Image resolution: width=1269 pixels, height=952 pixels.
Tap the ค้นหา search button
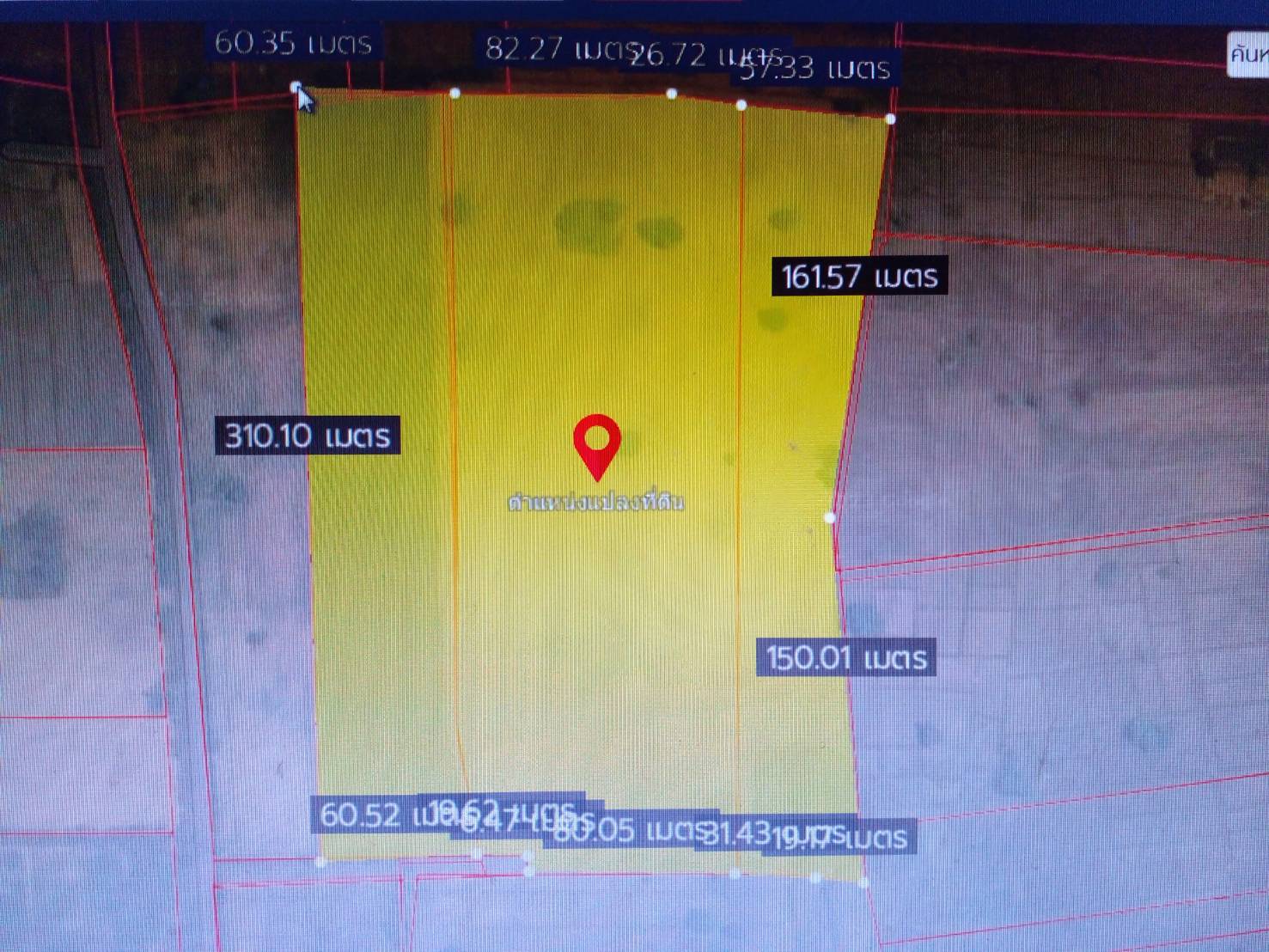point(1249,55)
